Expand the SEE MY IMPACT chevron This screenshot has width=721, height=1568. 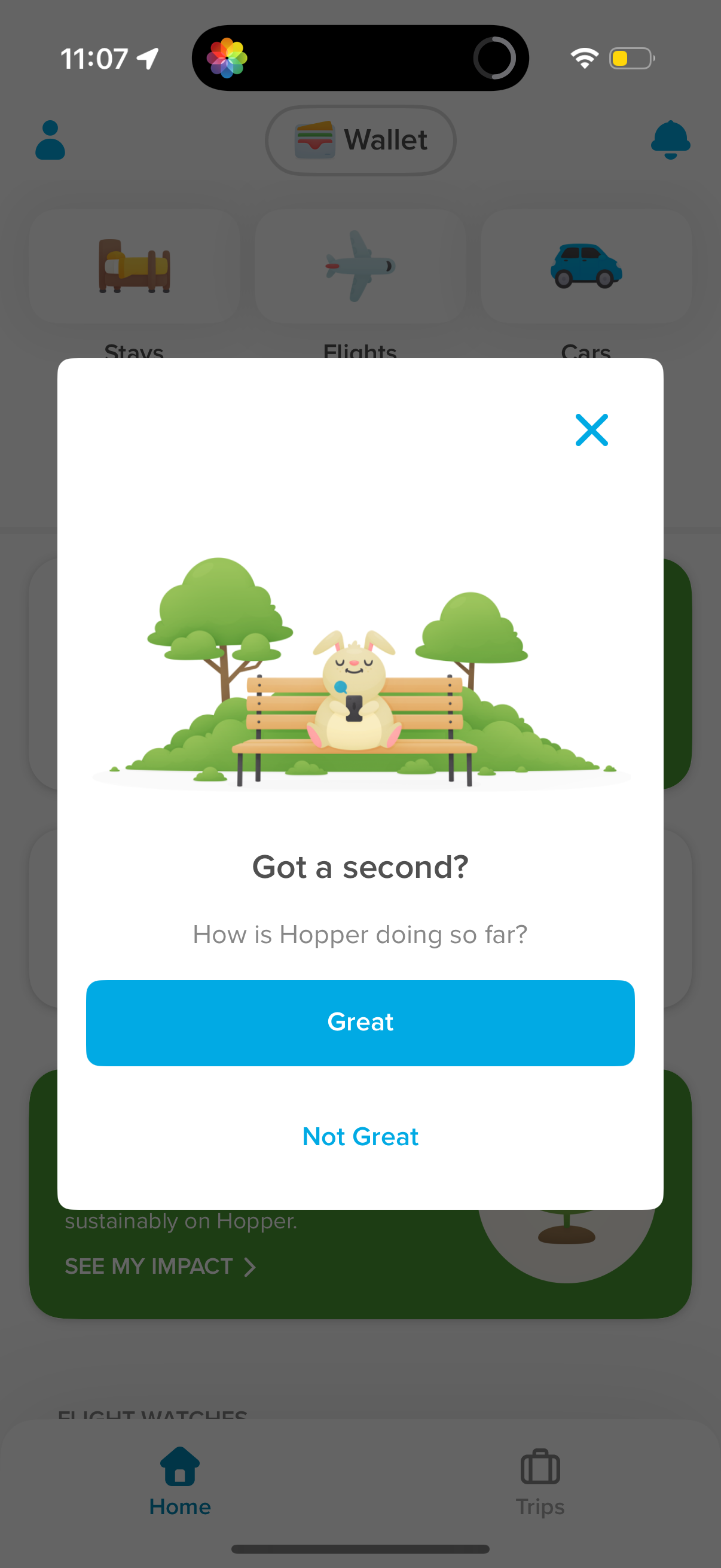(249, 1266)
